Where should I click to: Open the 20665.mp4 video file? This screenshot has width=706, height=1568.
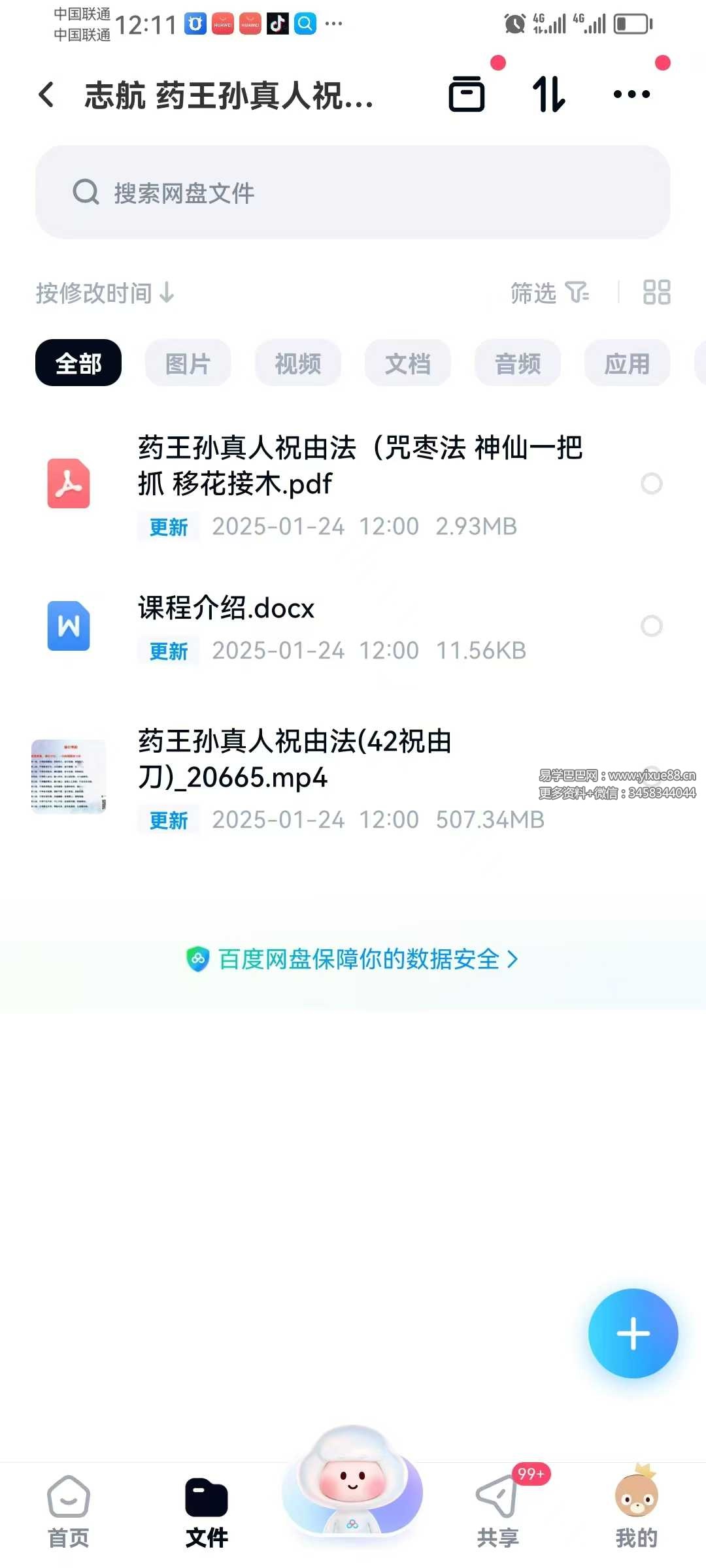(x=294, y=759)
